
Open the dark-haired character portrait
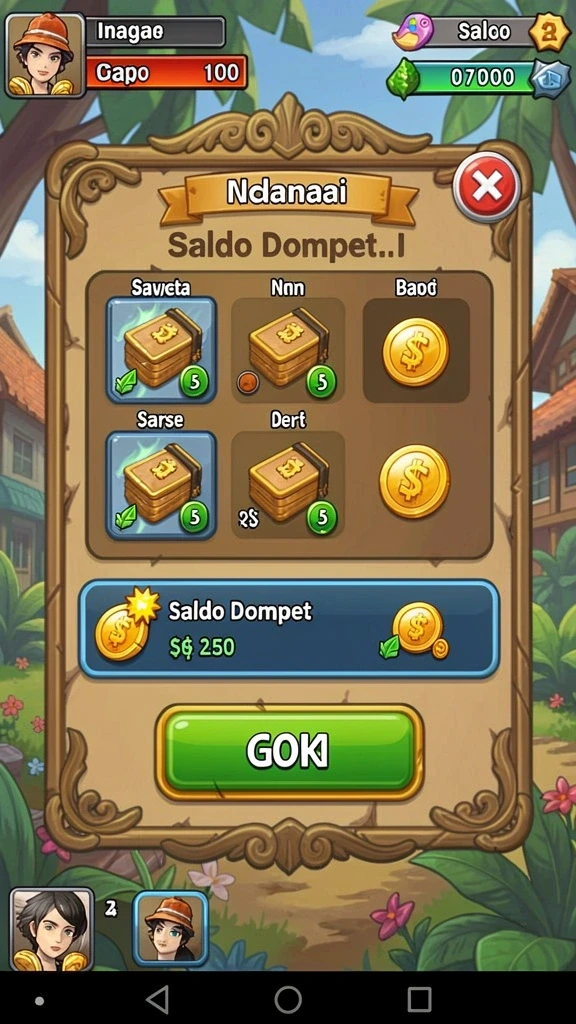(52, 929)
